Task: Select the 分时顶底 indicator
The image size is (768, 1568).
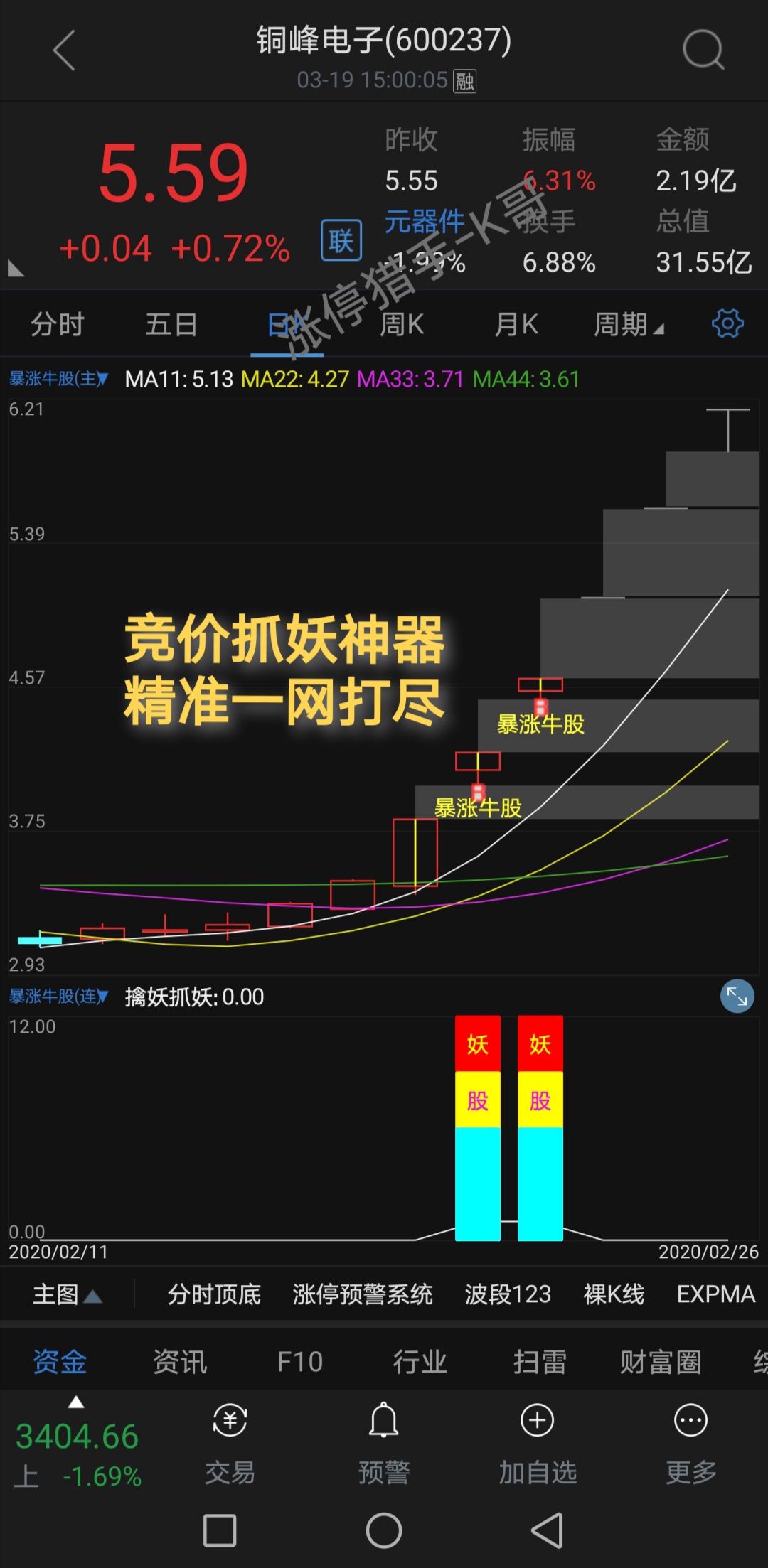Action: 214,1294
